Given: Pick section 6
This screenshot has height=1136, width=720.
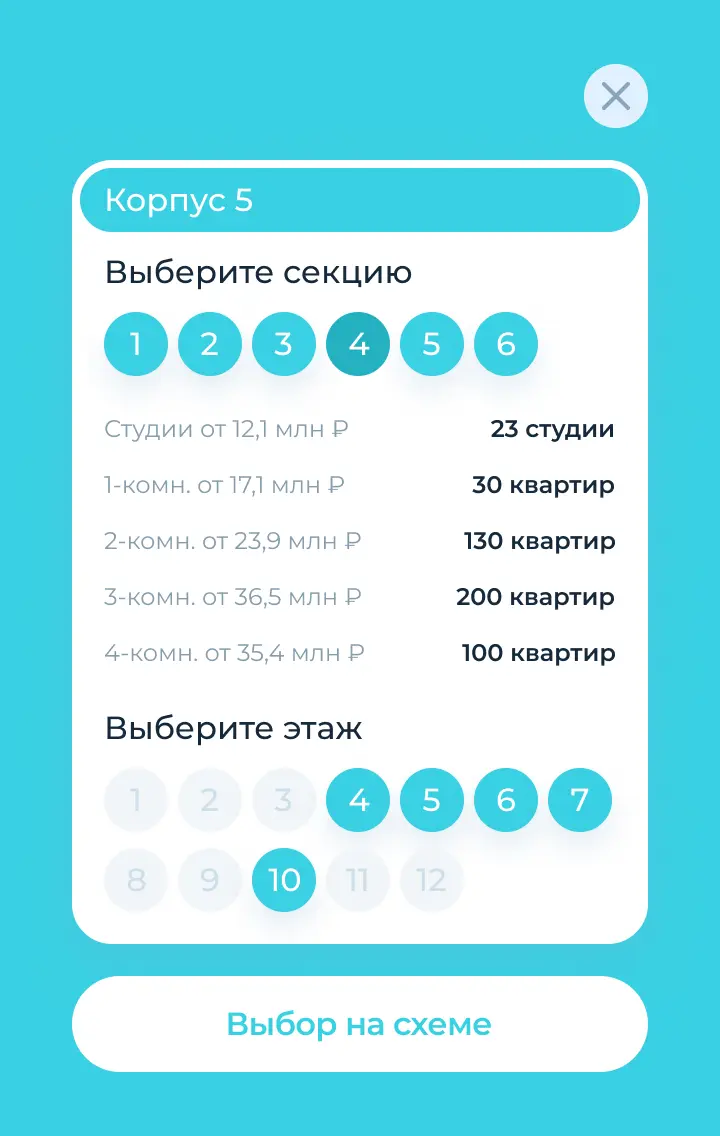Looking at the screenshot, I should 506,344.
